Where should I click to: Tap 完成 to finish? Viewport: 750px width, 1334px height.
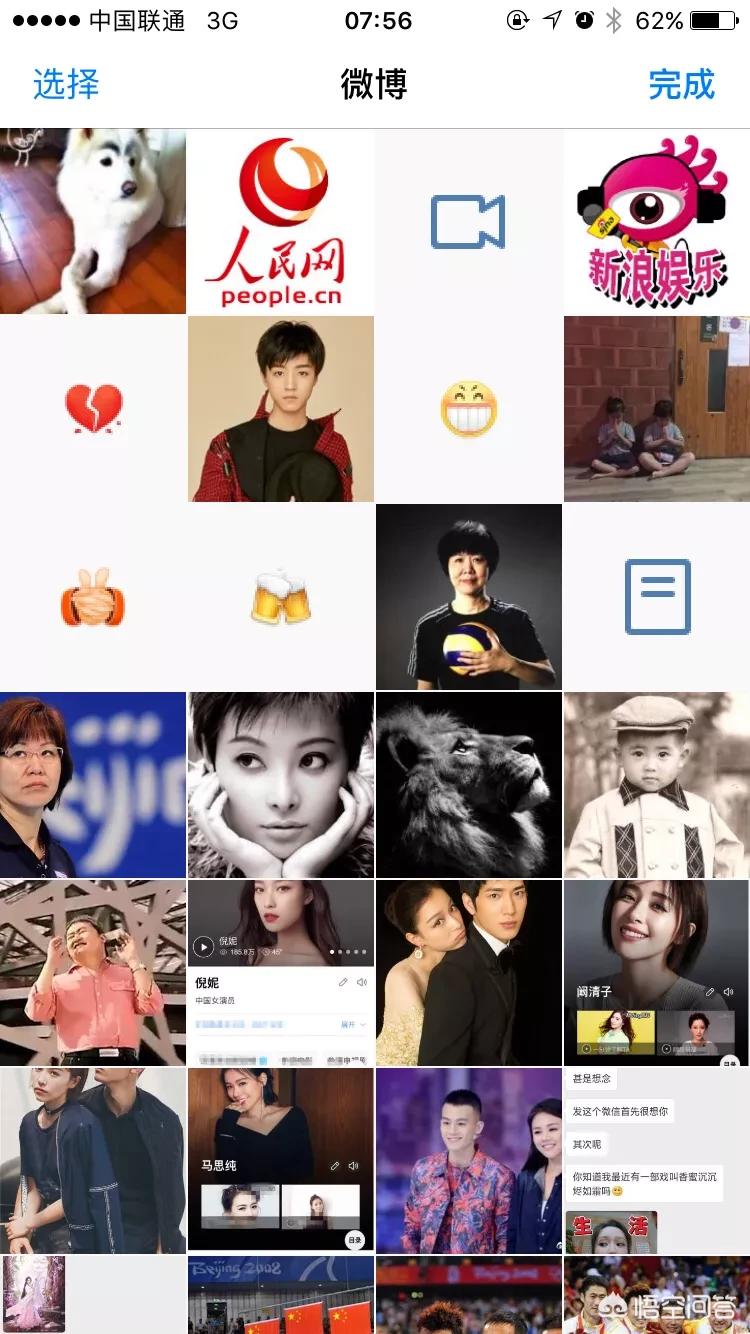pos(682,84)
